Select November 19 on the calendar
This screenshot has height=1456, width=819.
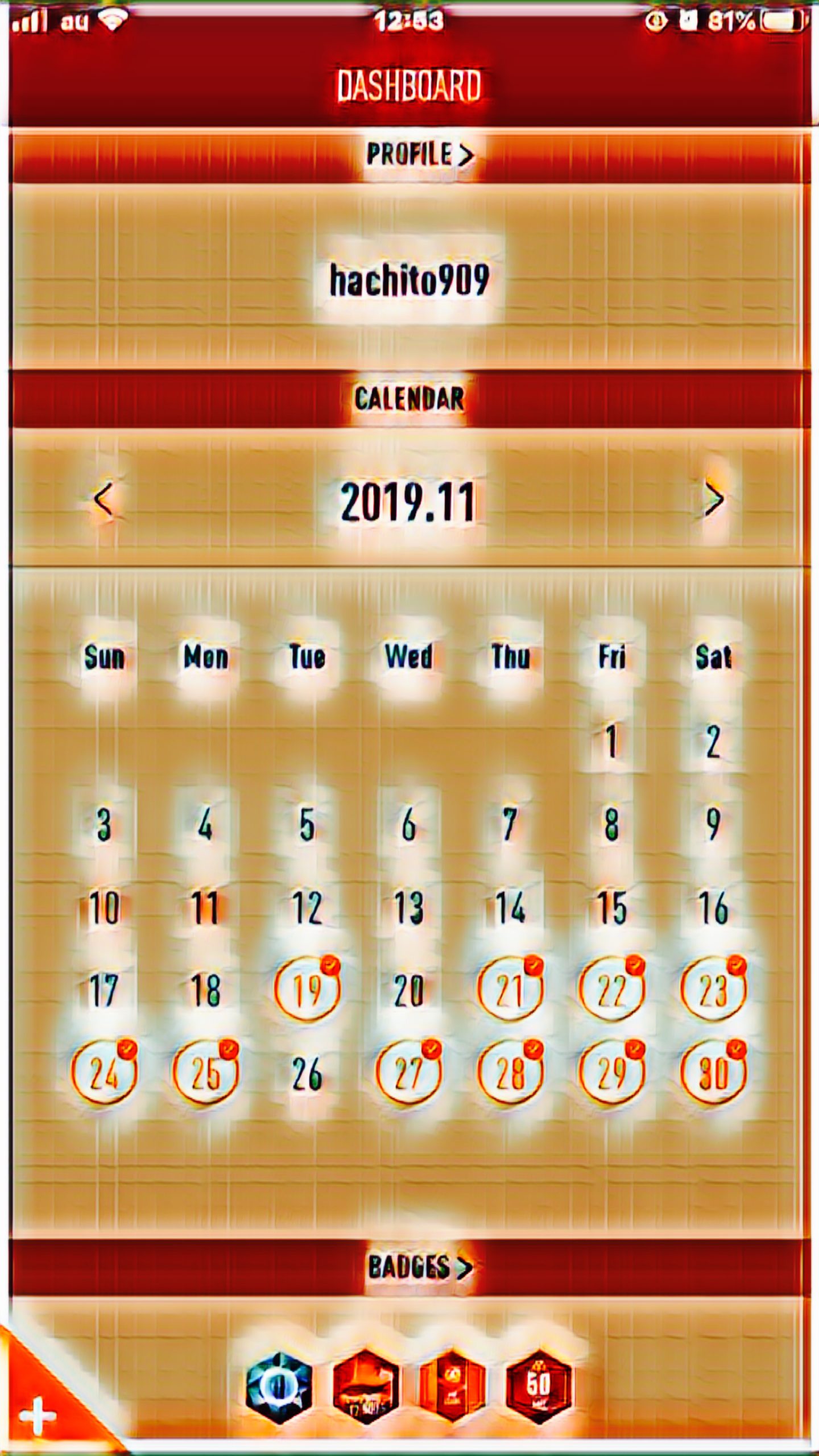pos(307,990)
